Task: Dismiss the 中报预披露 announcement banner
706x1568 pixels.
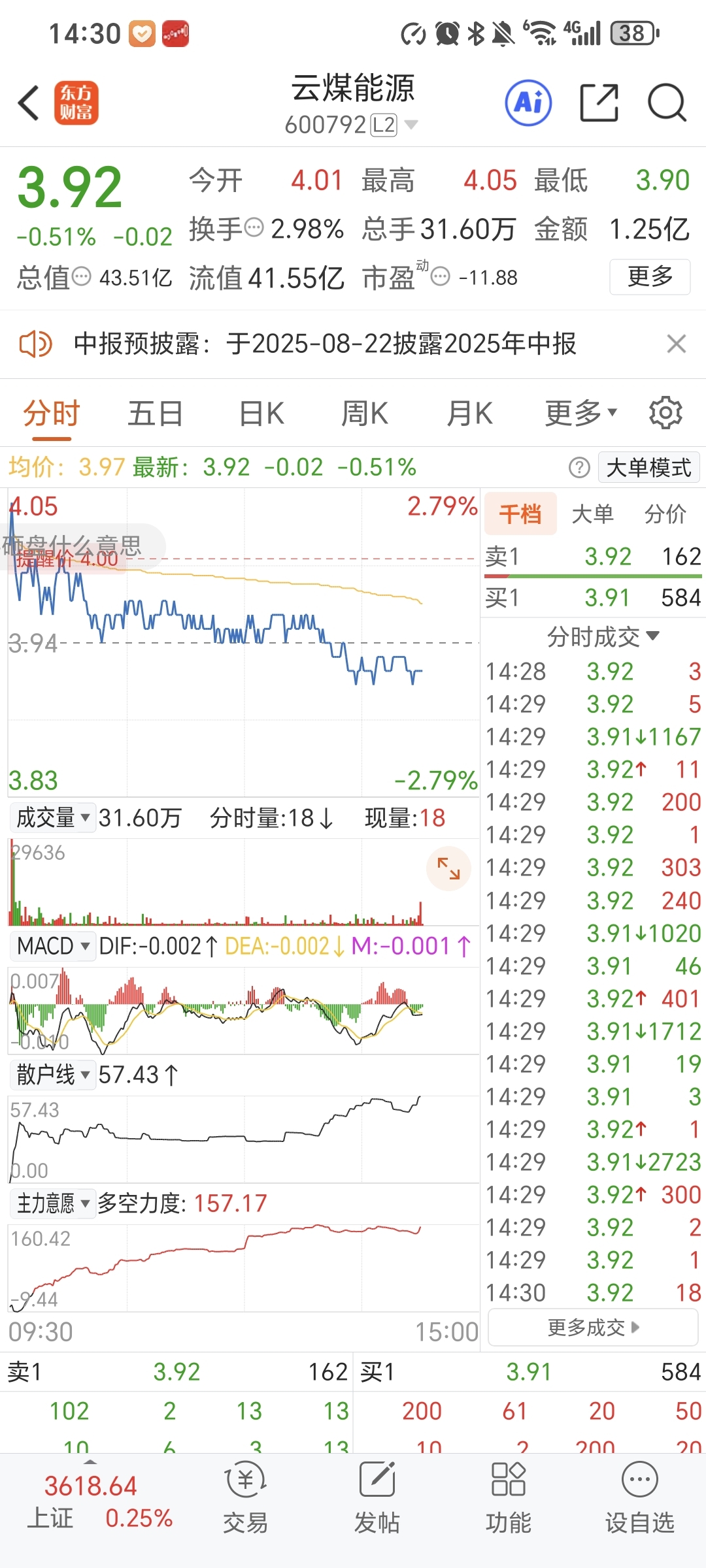Action: [x=676, y=344]
